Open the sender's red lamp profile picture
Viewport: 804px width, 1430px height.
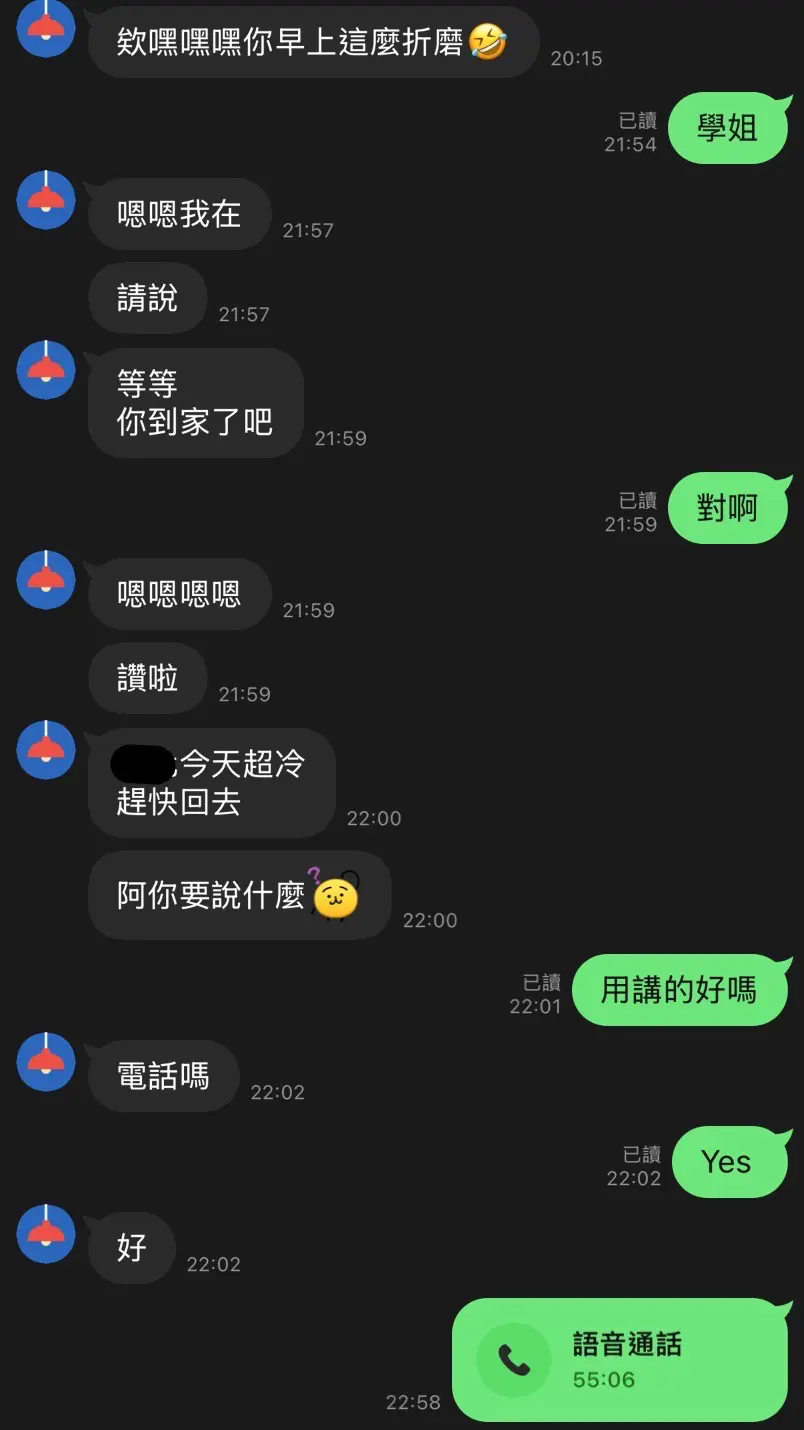(x=45, y=29)
